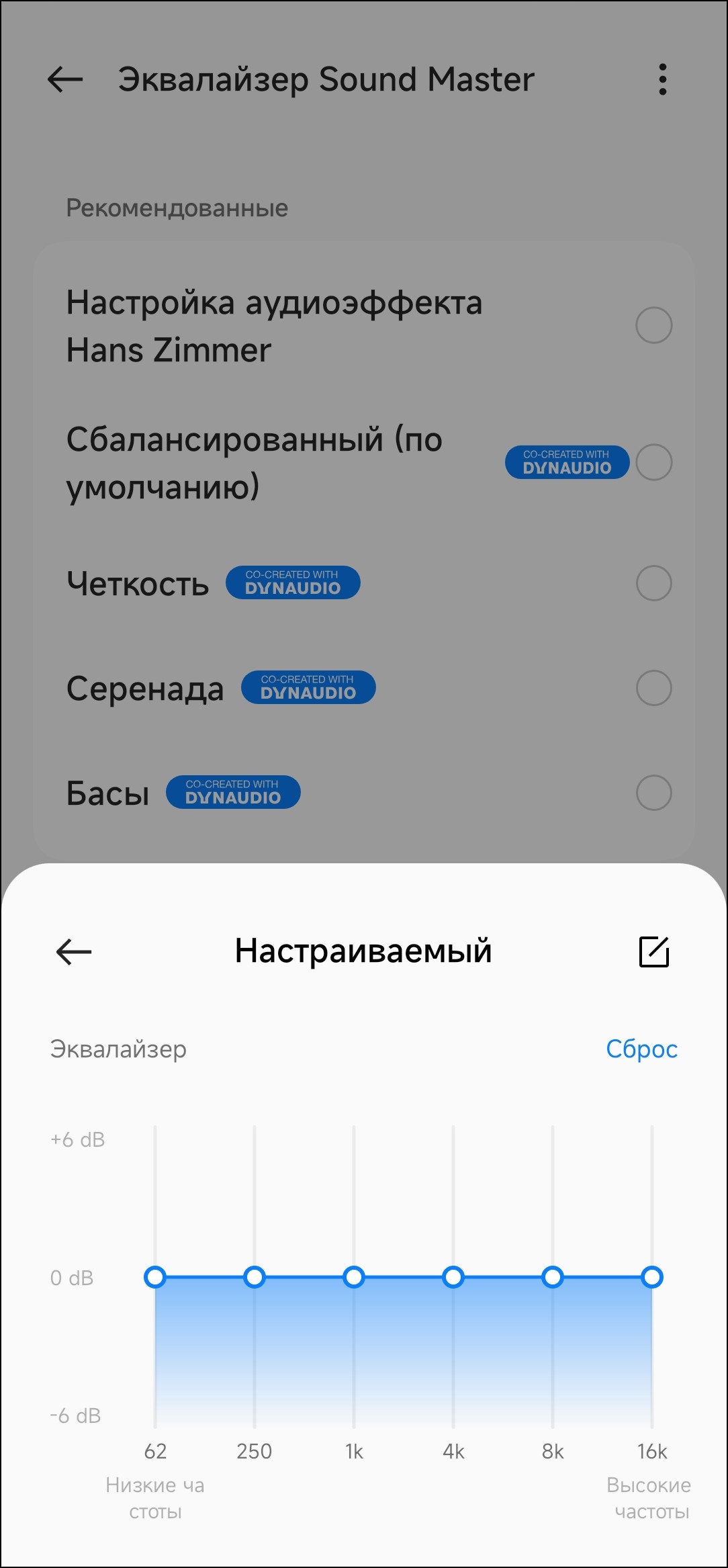Go back from Эквалайзер Sound Master
The image size is (728, 1568).
point(65,80)
